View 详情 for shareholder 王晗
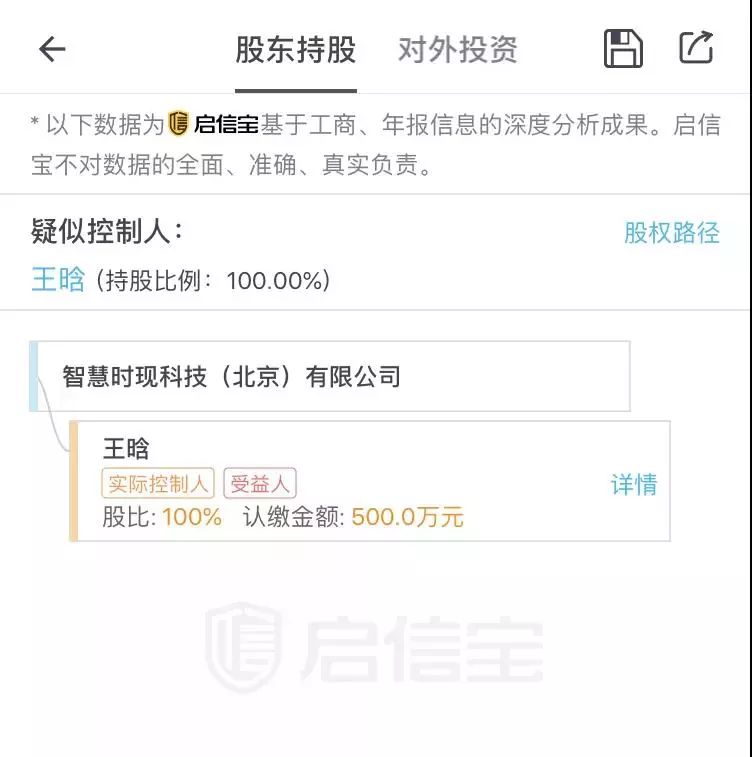Image resolution: width=752 pixels, height=757 pixels. pyautogui.click(x=634, y=485)
